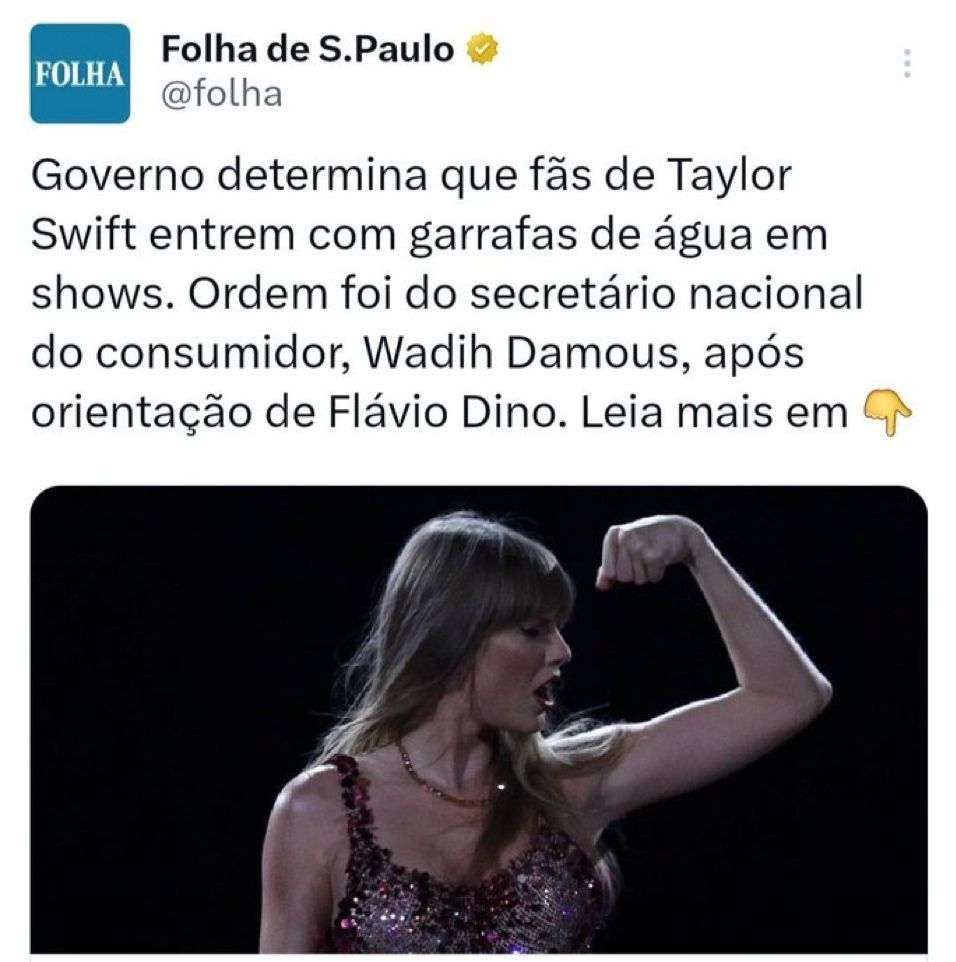Open the tweet's three-dot overflow menu
The image size is (956, 962).
tap(906, 63)
